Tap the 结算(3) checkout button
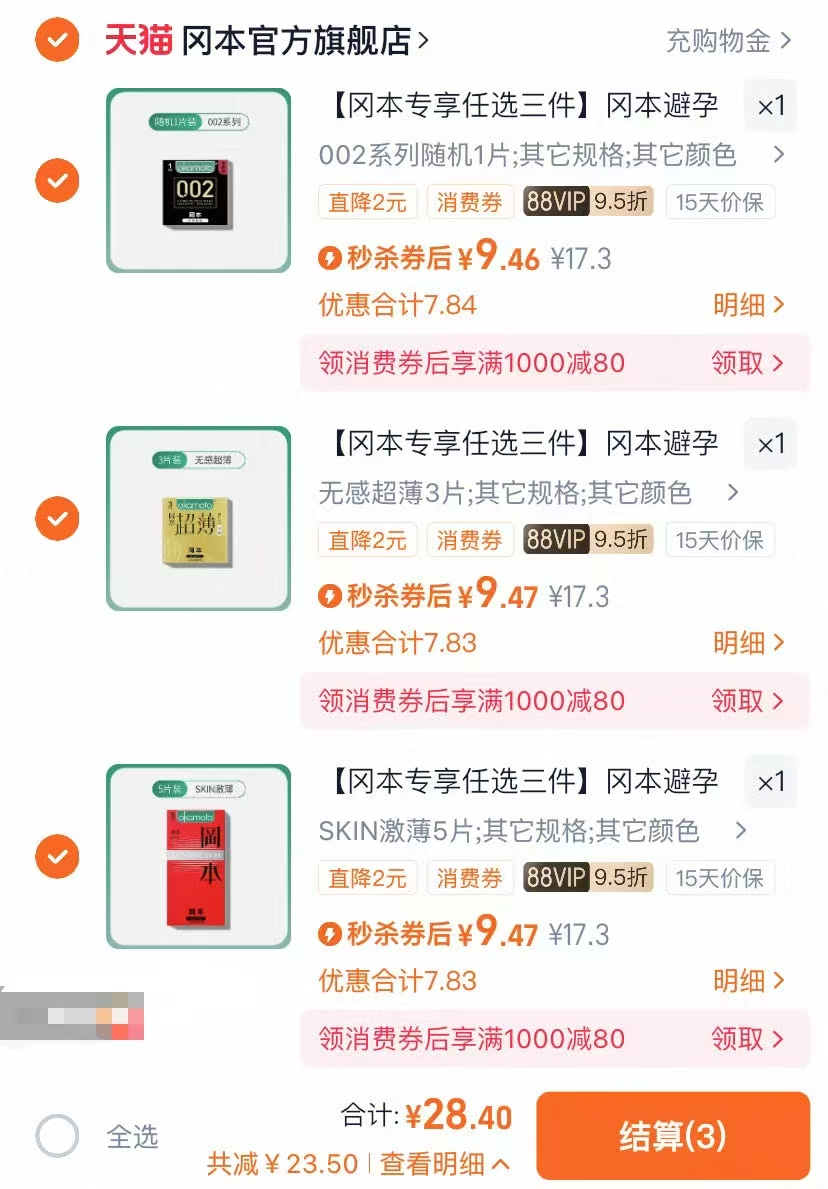 (673, 1136)
